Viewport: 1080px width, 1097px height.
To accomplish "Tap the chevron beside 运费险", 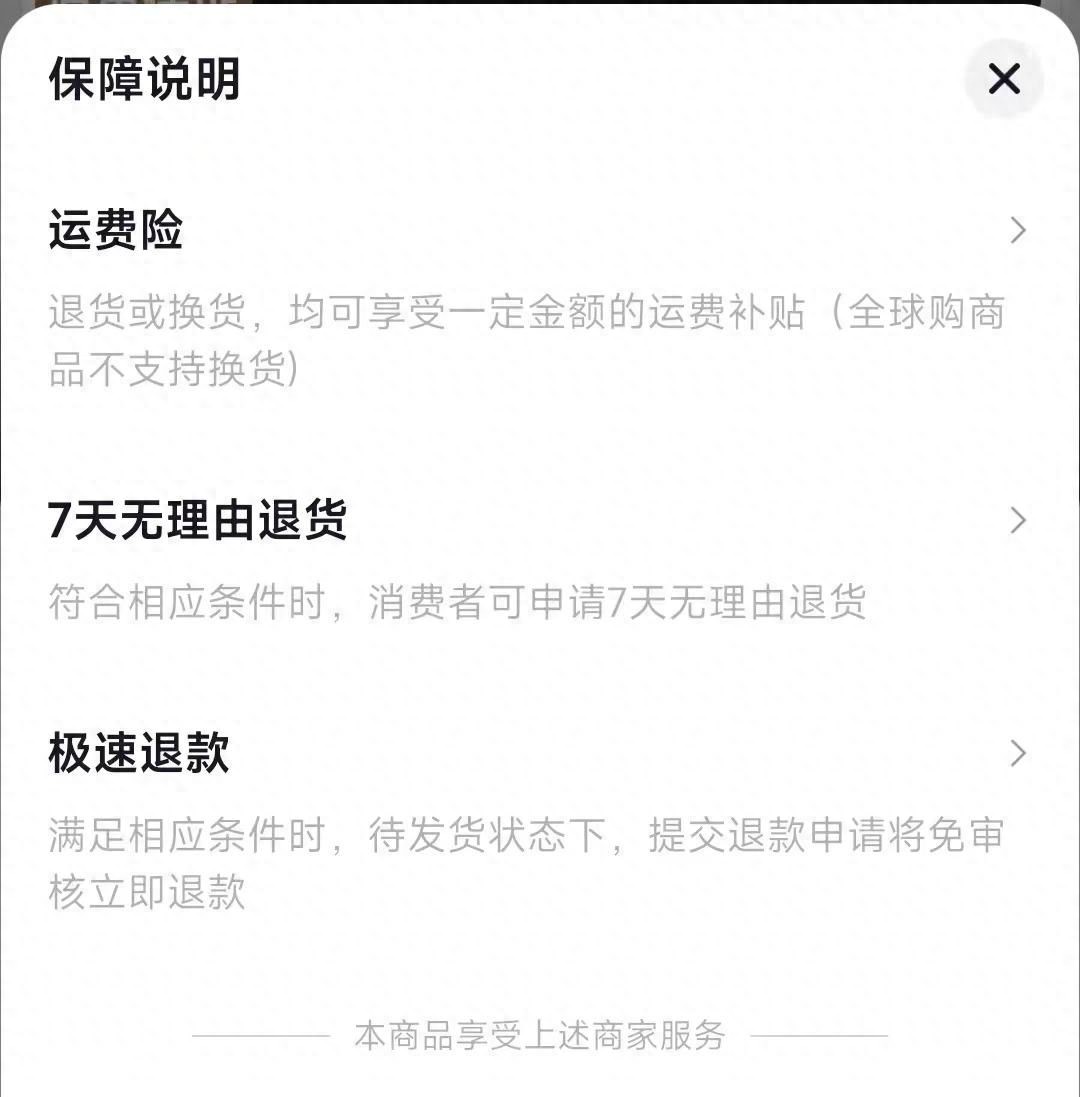I will coord(1017,231).
